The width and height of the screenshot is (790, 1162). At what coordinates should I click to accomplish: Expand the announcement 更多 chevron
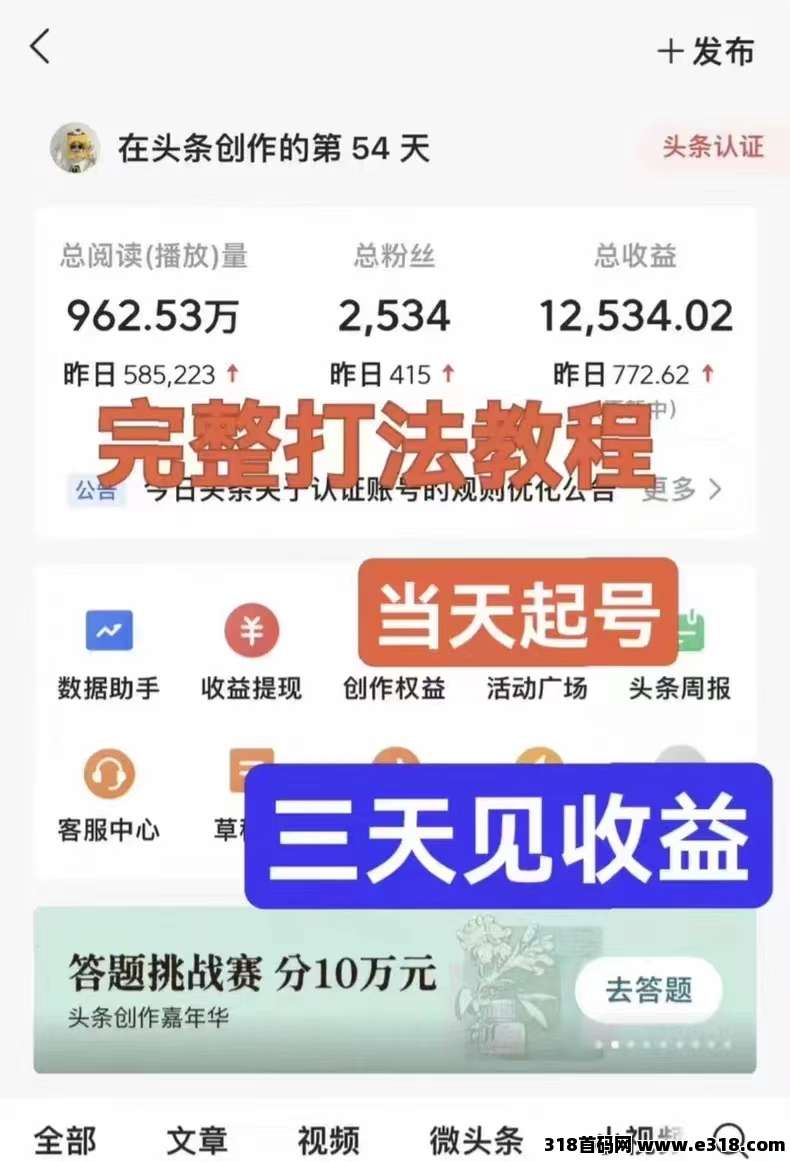coord(716,491)
